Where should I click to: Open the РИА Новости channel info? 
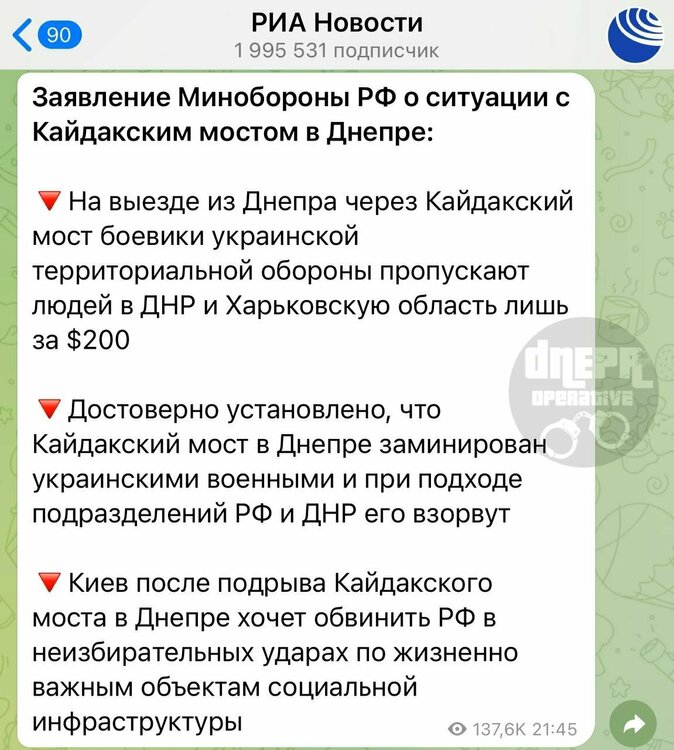[x=336, y=35]
